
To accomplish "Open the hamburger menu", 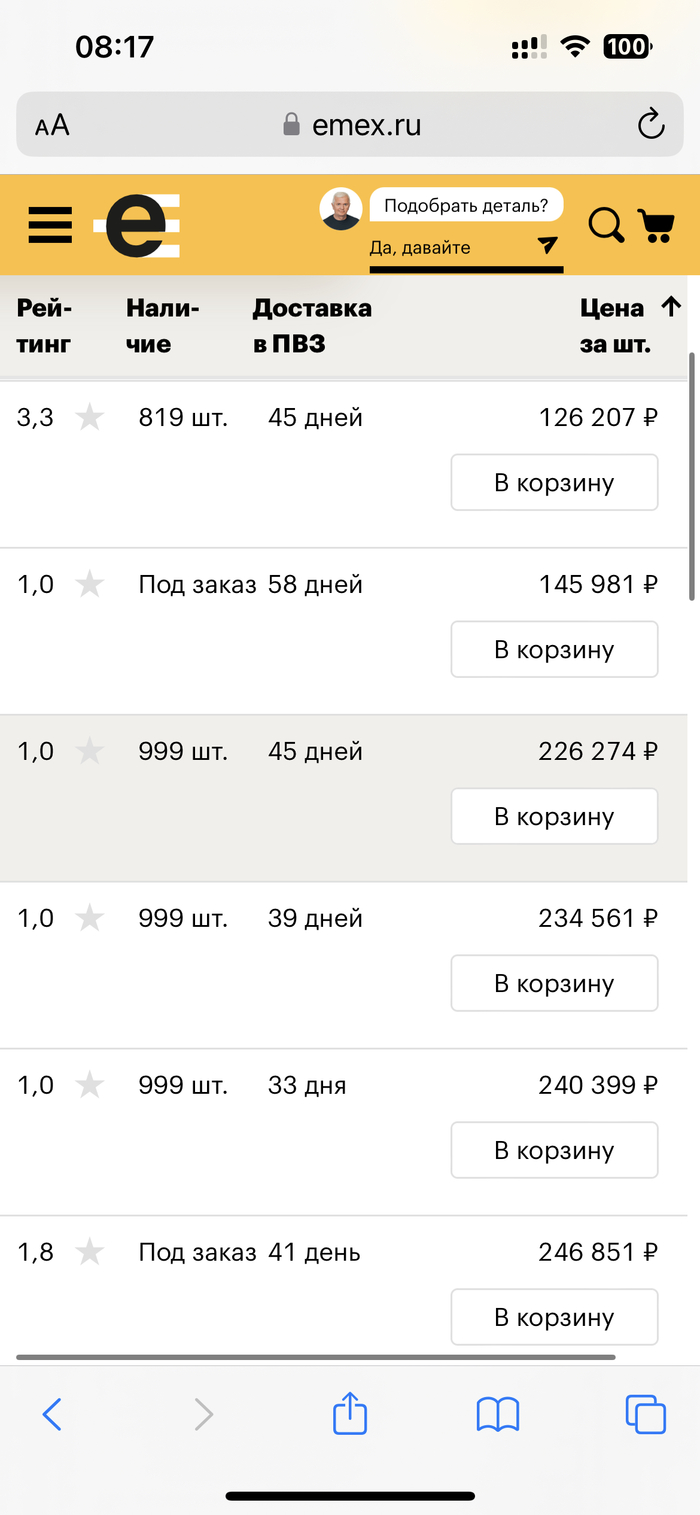I will click(50, 225).
